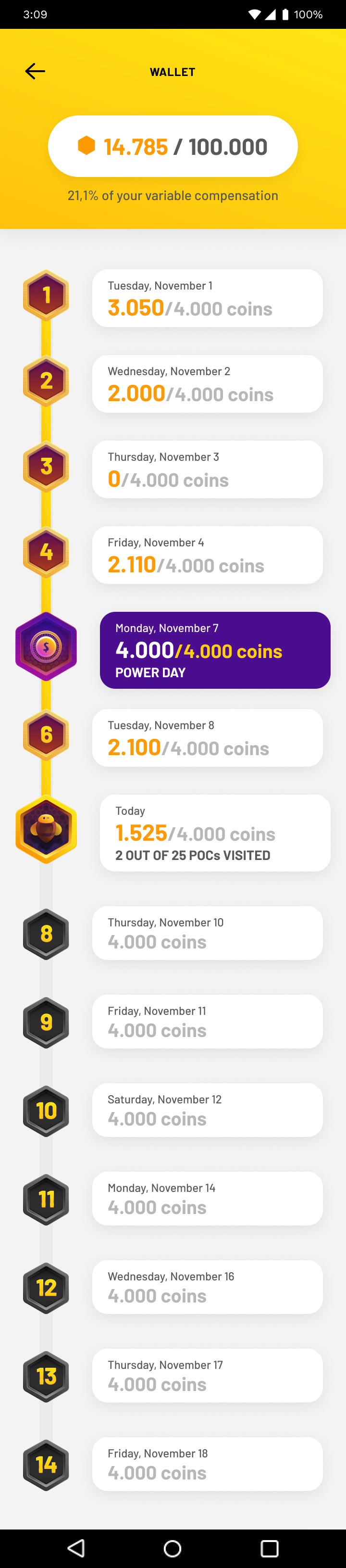Open the Monday, November 7 Power Day card
This screenshot has width=346, height=1568.
[215, 650]
